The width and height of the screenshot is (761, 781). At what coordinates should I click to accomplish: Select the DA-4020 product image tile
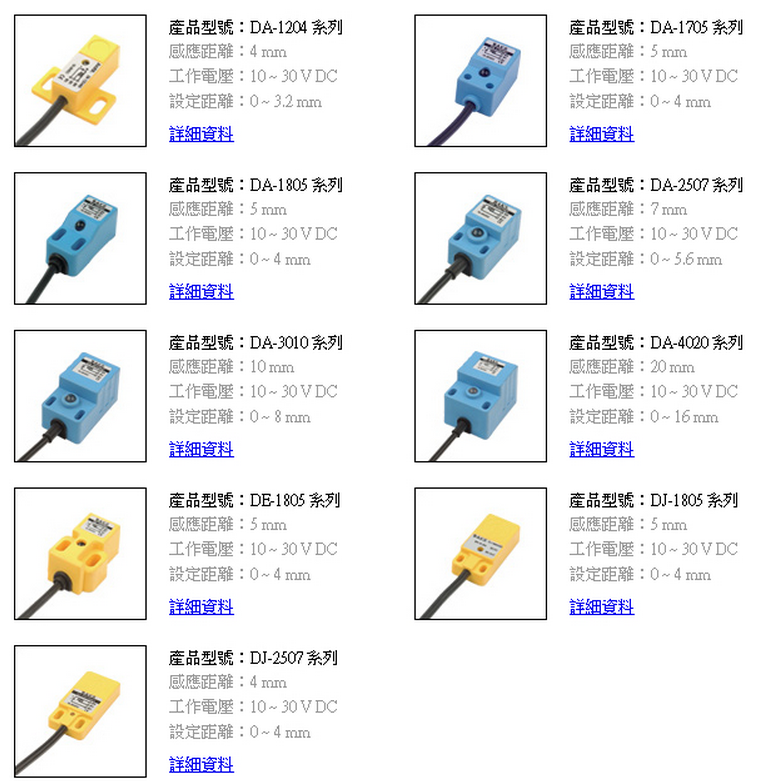click(x=481, y=396)
